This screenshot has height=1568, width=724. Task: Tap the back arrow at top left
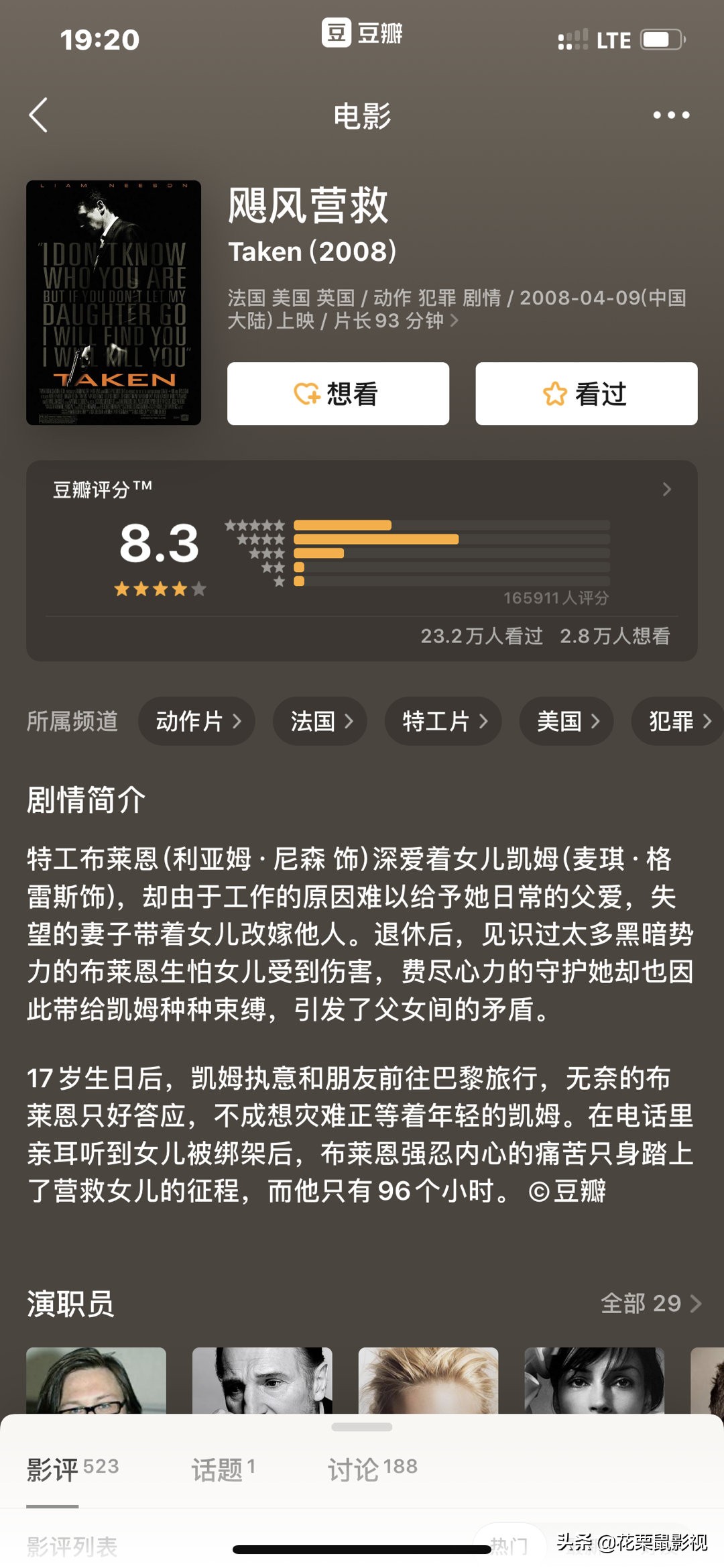tap(38, 115)
